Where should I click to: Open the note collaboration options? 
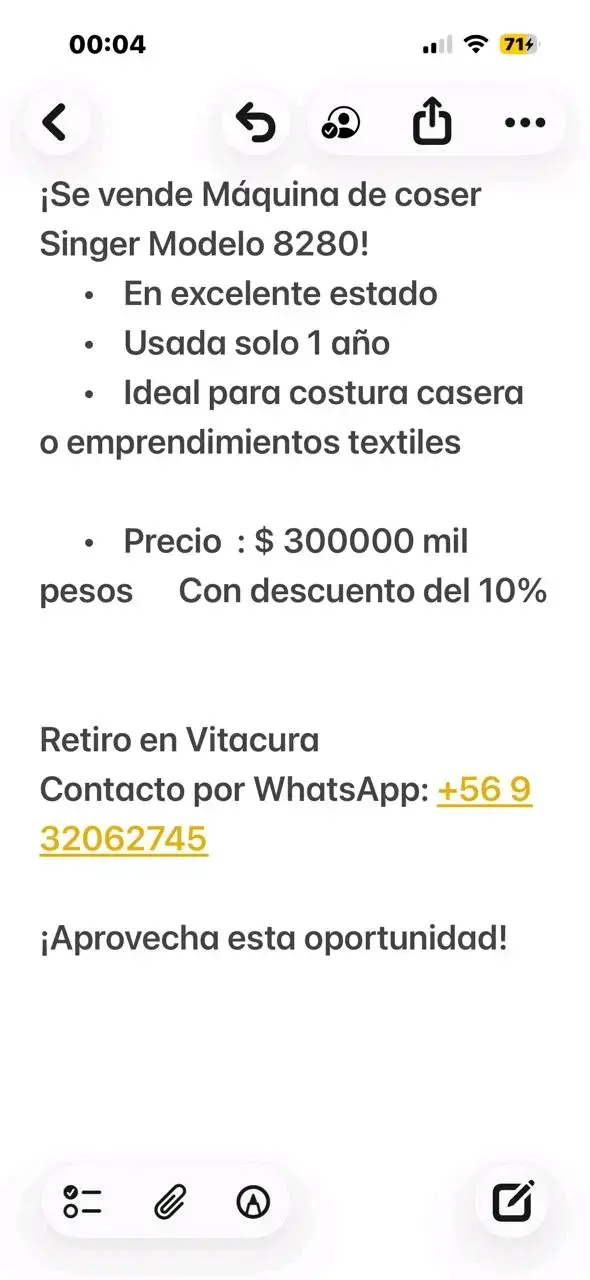click(340, 124)
